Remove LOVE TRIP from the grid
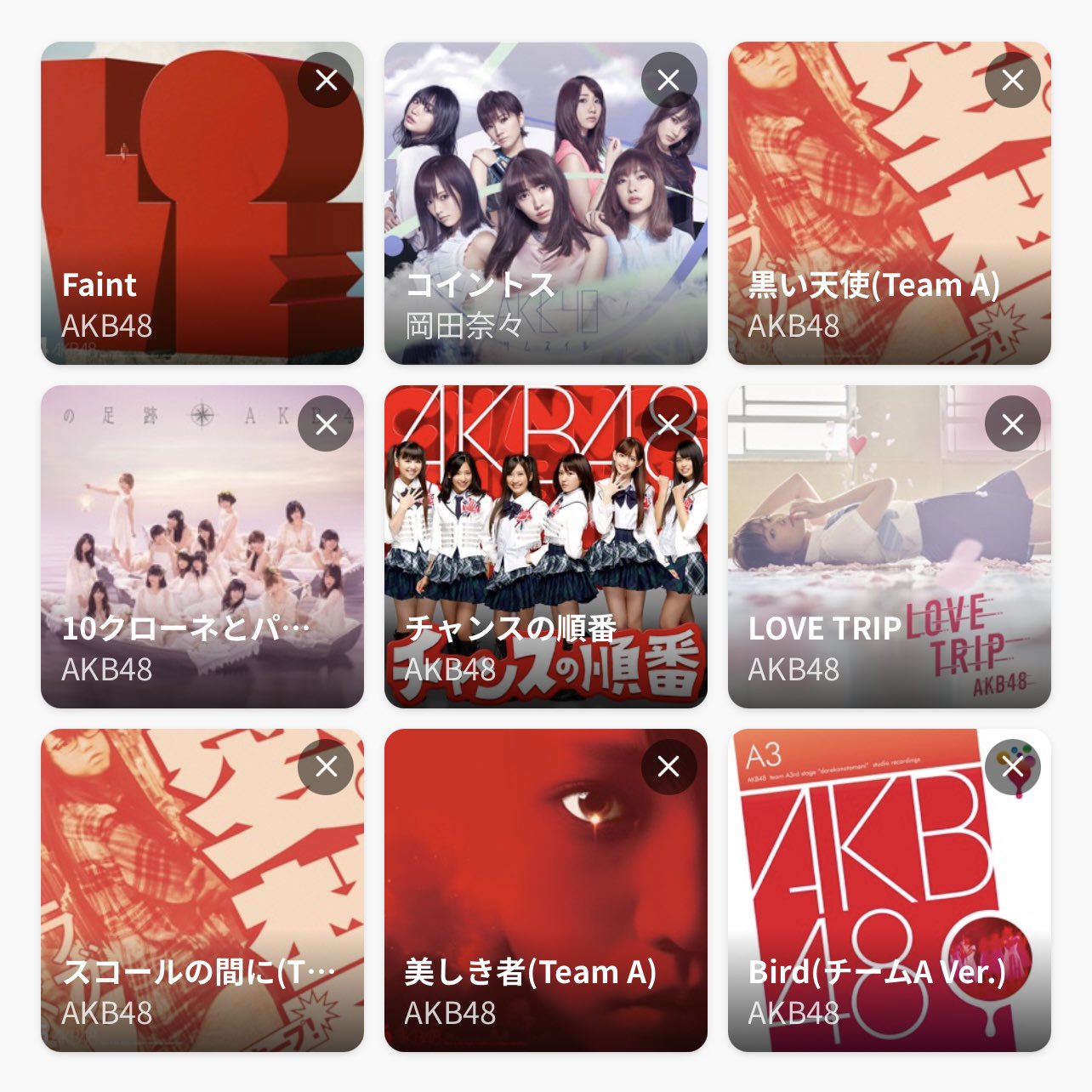 point(1012,424)
